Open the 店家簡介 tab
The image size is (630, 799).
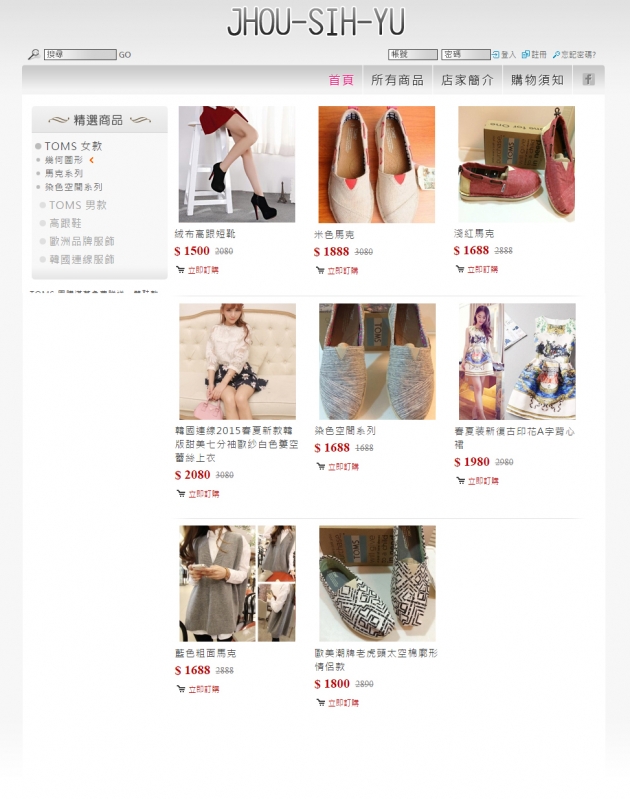click(x=467, y=80)
